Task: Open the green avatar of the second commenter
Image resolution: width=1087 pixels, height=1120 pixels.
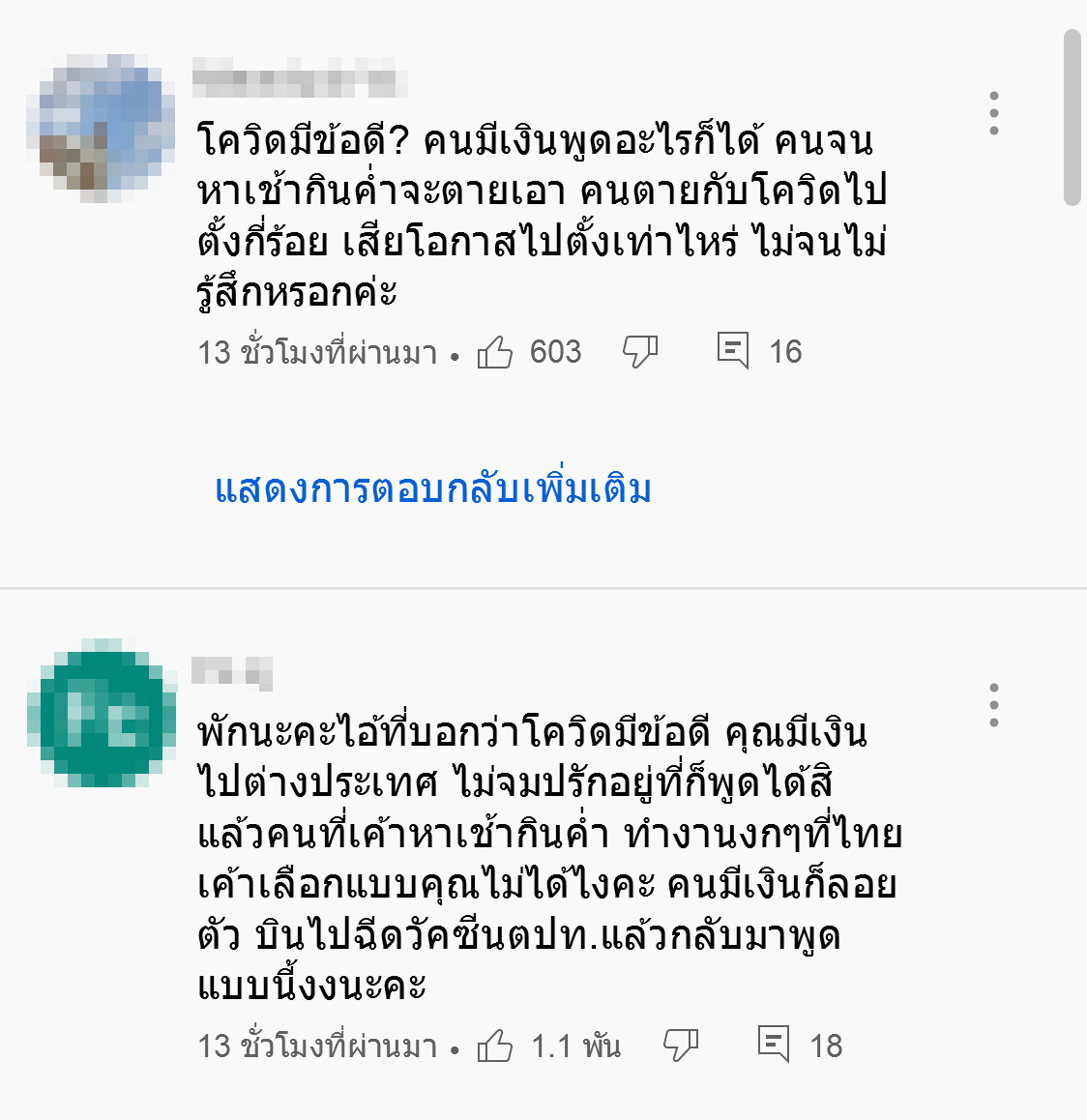Action: pyautogui.click(x=102, y=715)
